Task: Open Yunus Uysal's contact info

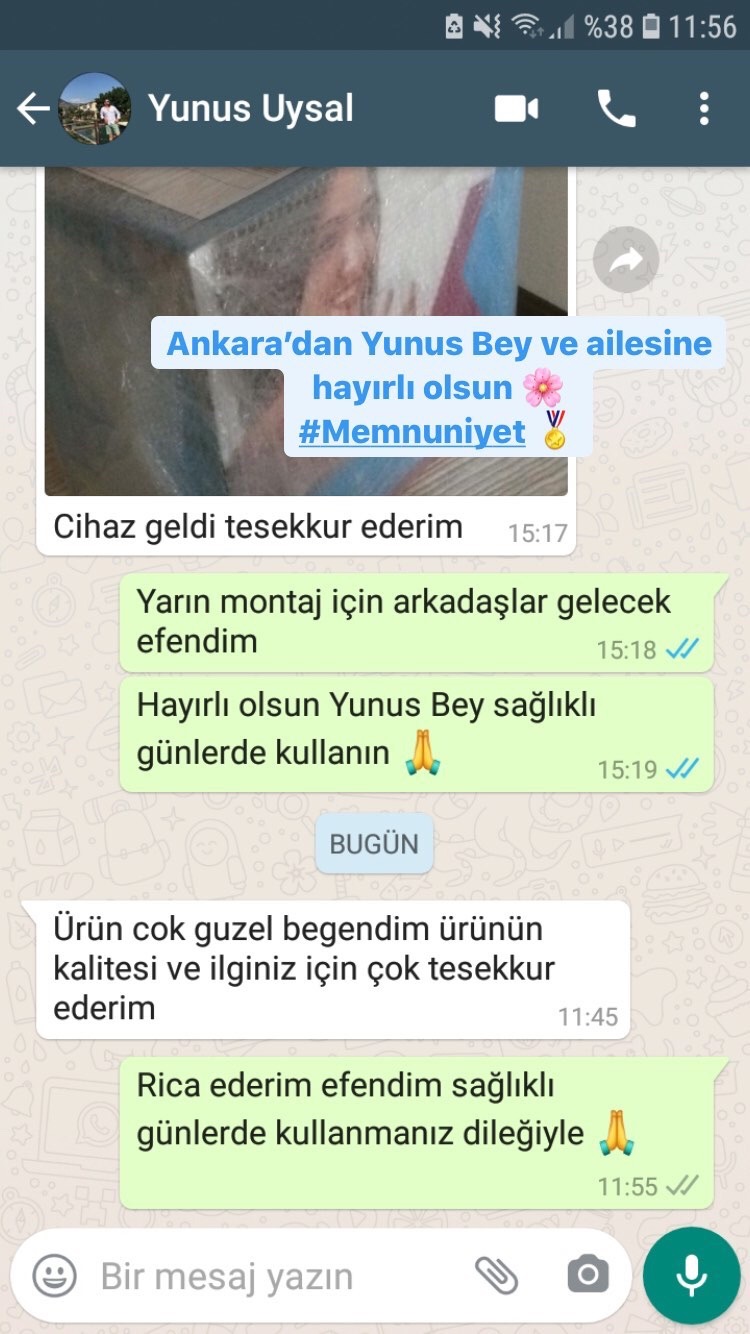Action: tap(250, 108)
